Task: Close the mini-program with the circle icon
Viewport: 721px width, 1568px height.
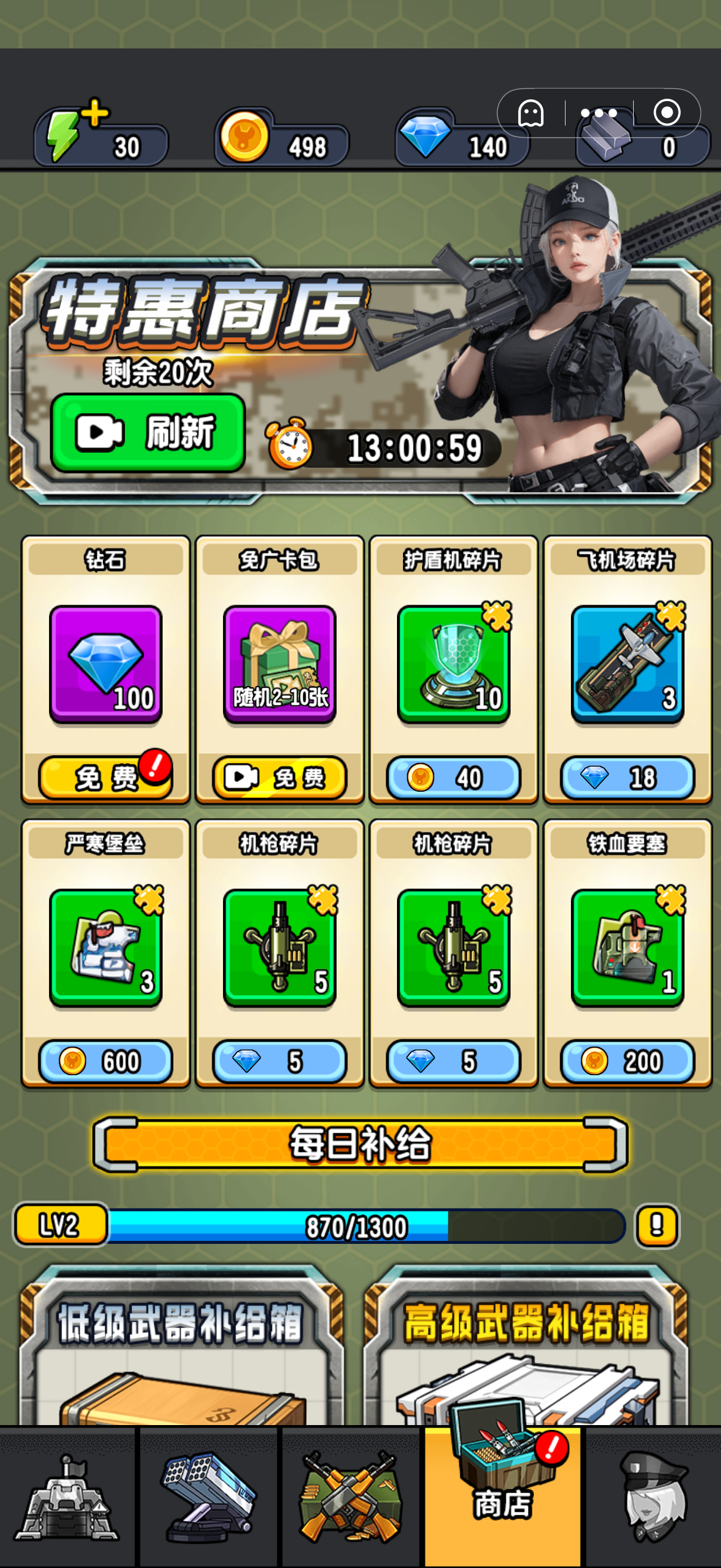Action: 667,112
